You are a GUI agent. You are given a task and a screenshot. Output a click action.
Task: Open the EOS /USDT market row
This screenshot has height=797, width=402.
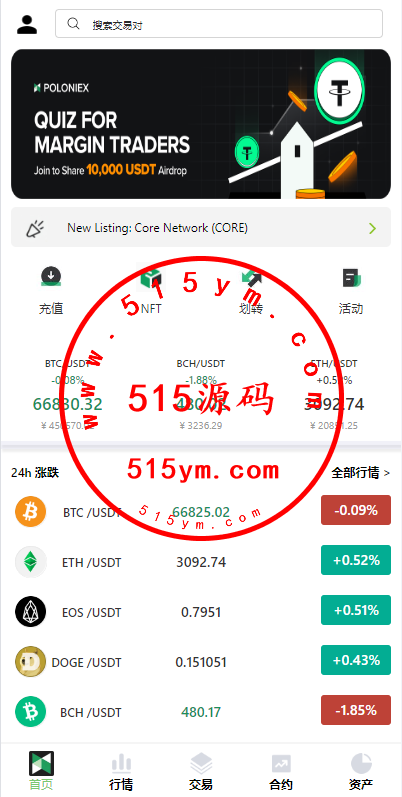coord(201,611)
